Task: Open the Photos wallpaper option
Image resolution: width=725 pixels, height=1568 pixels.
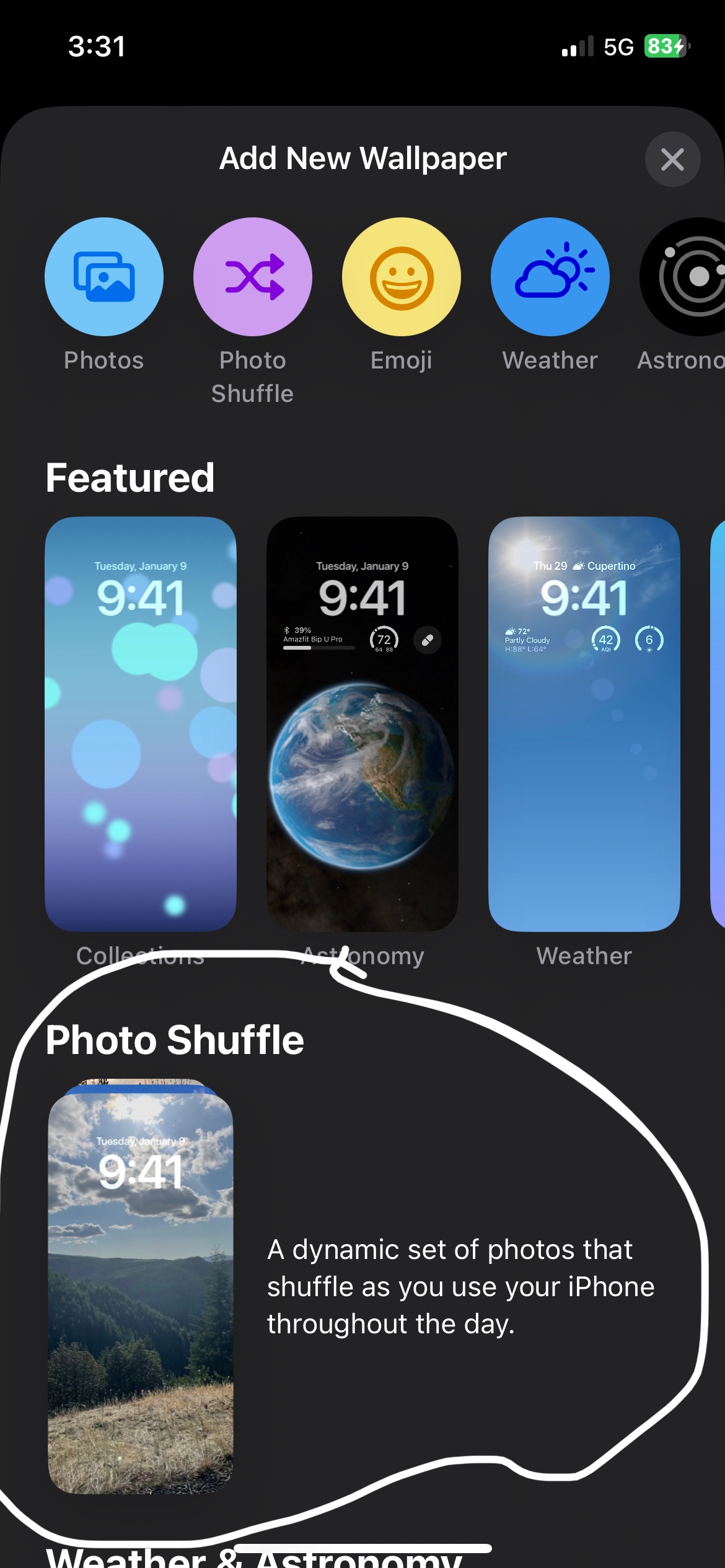Action: (103, 277)
